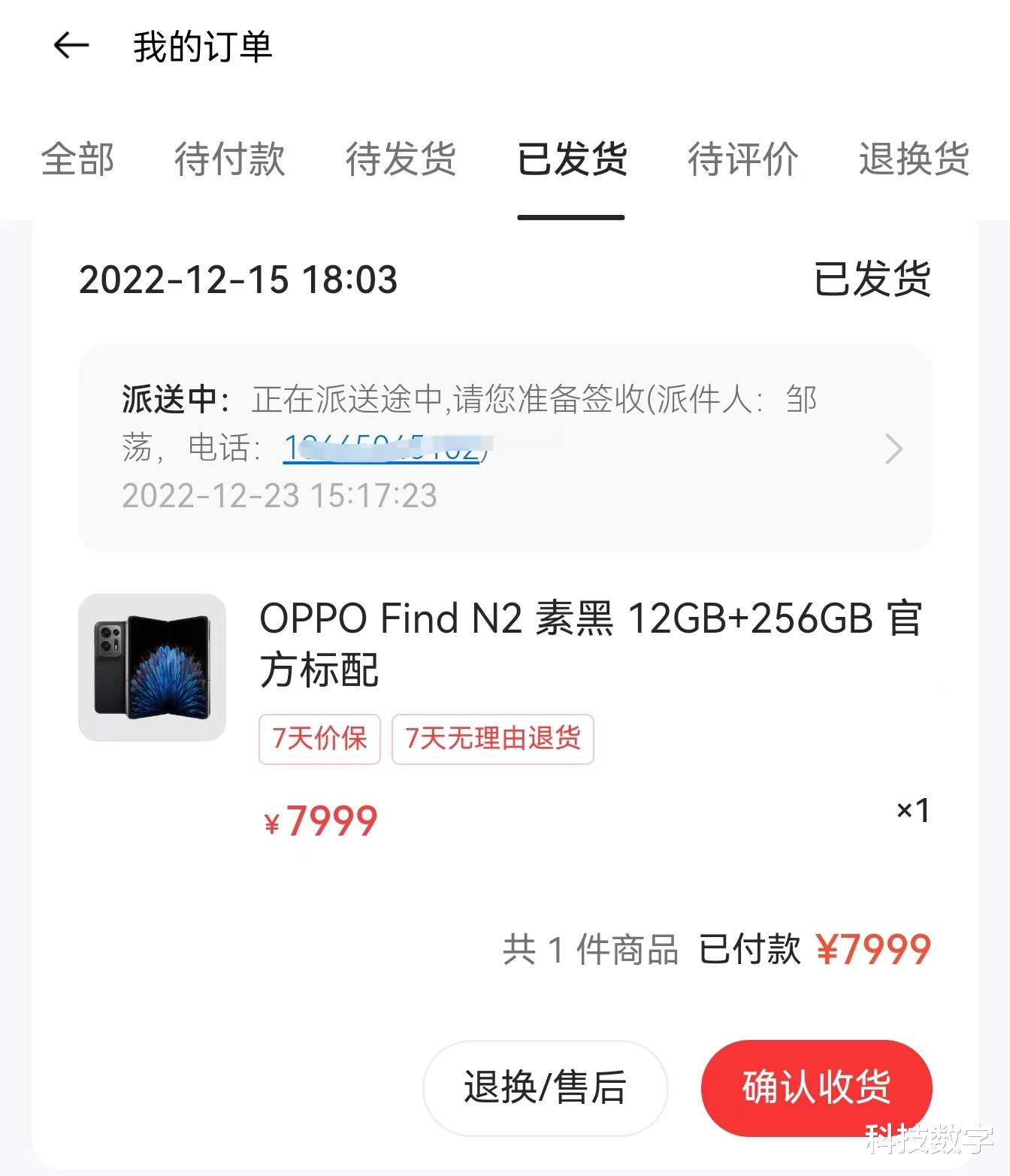This screenshot has height=1176, width=1010.
Task: Open the 待评价 tab
Action: (742, 160)
